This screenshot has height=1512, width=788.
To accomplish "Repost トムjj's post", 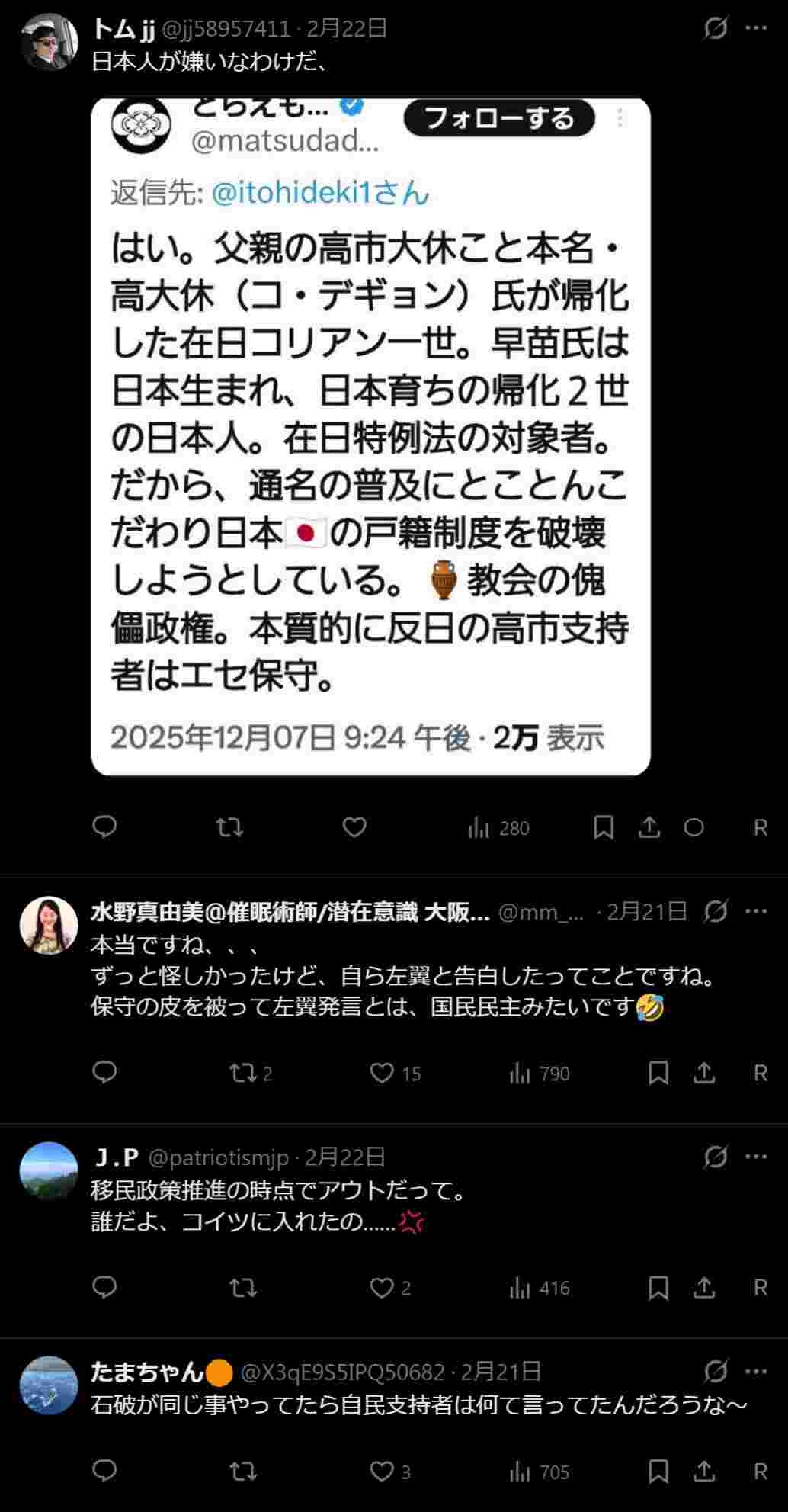I will tap(229, 827).
